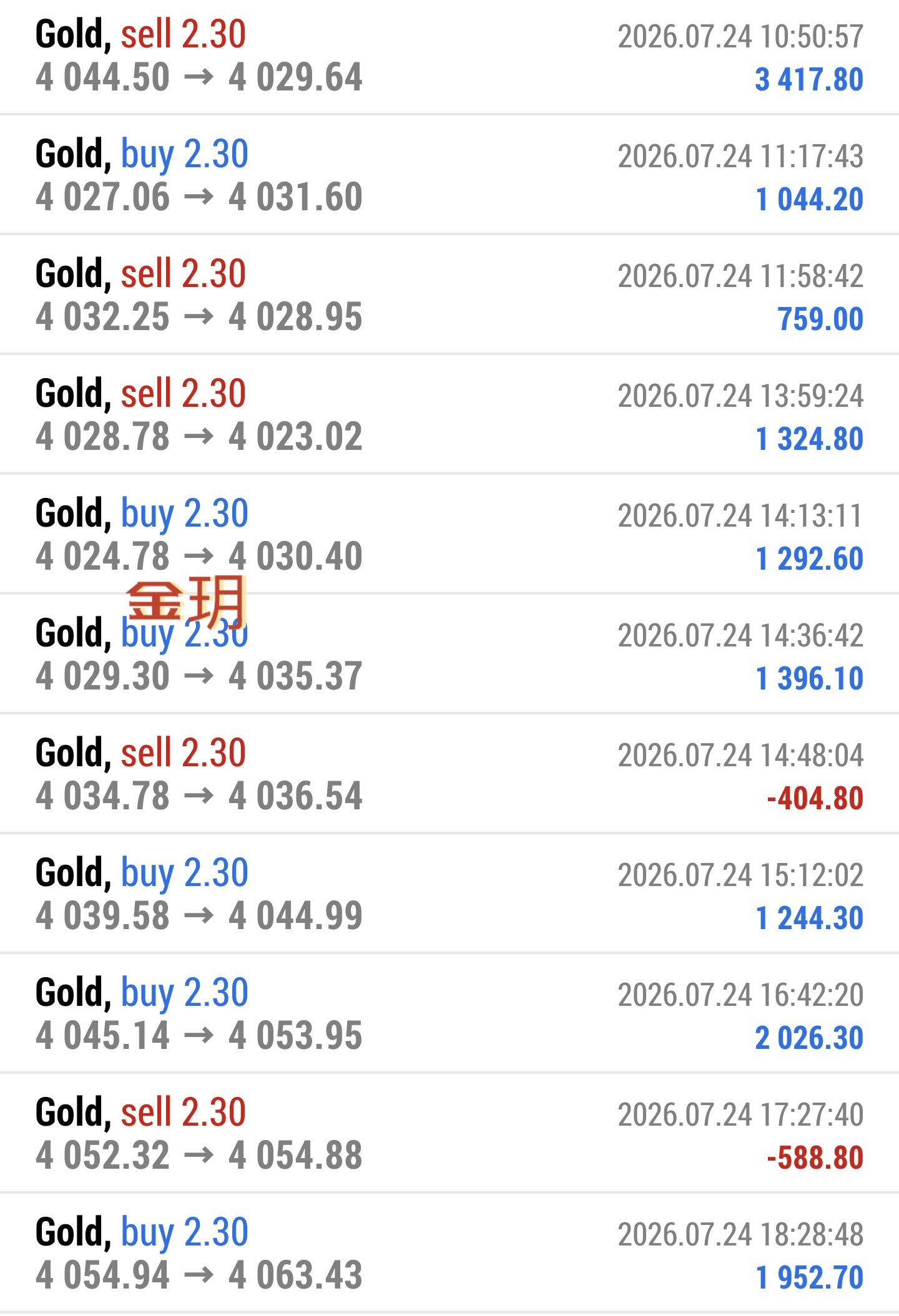The height and width of the screenshot is (1316, 899).
Task: Expand the Gold buy trade closed at 14:13:11
Action: coord(449,534)
